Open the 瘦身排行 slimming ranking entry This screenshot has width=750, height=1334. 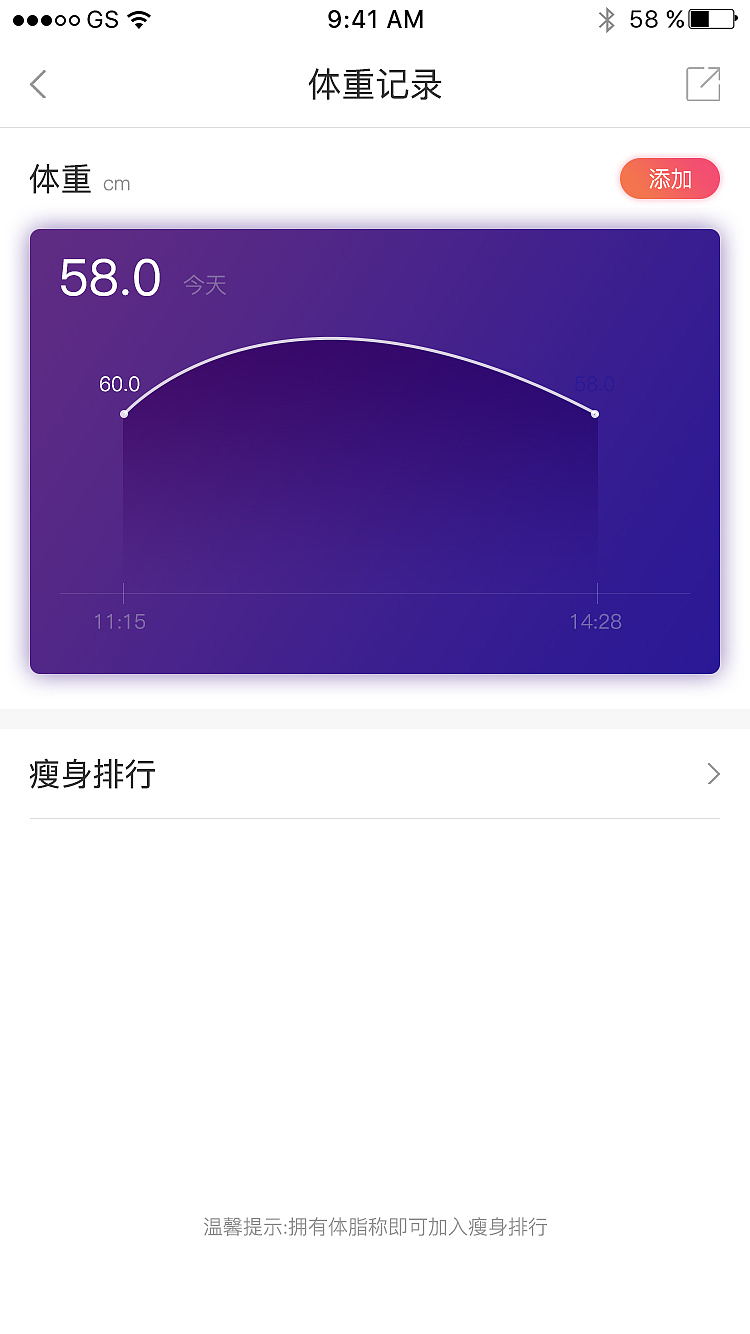(x=93, y=774)
